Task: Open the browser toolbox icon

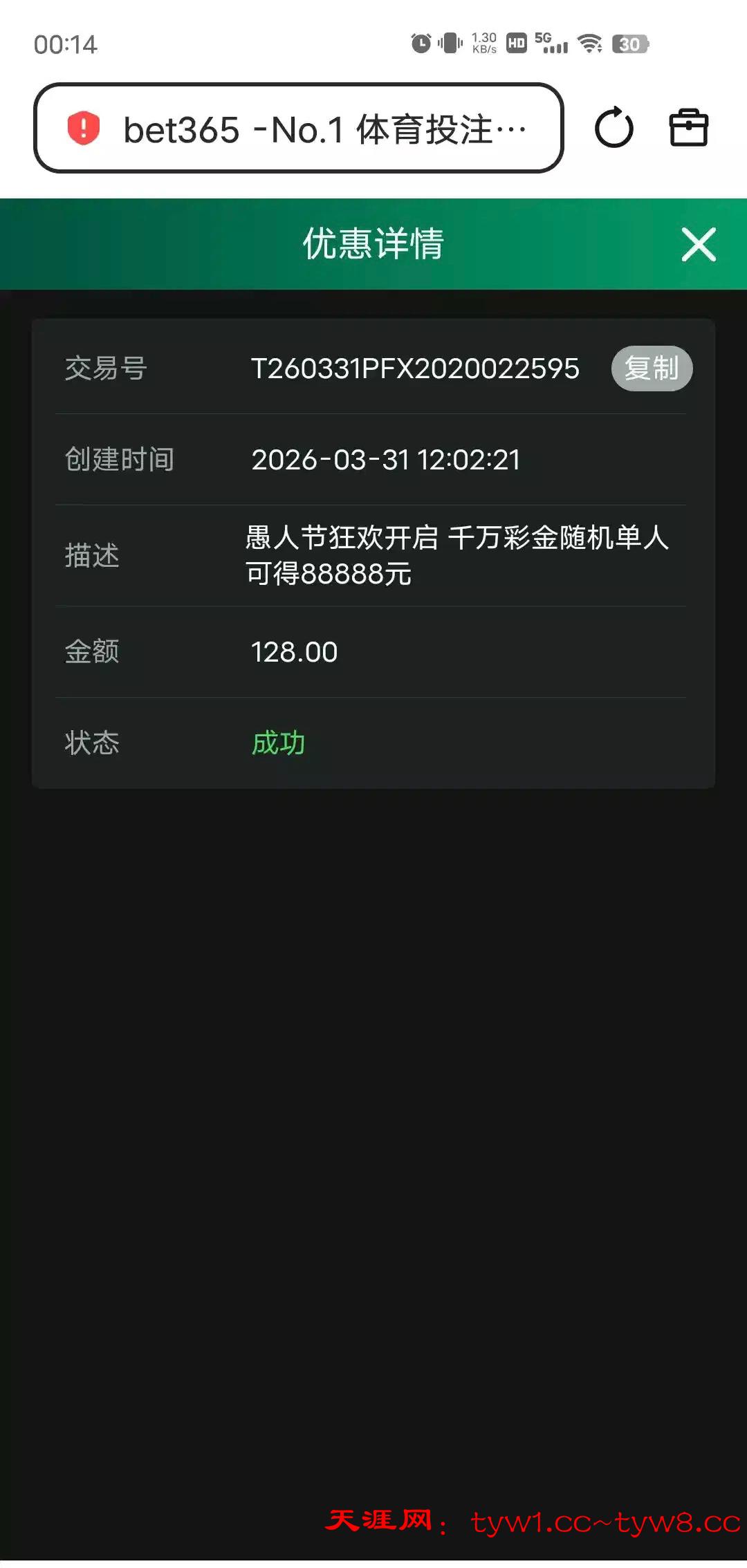Action: click(x=689, y=128)
